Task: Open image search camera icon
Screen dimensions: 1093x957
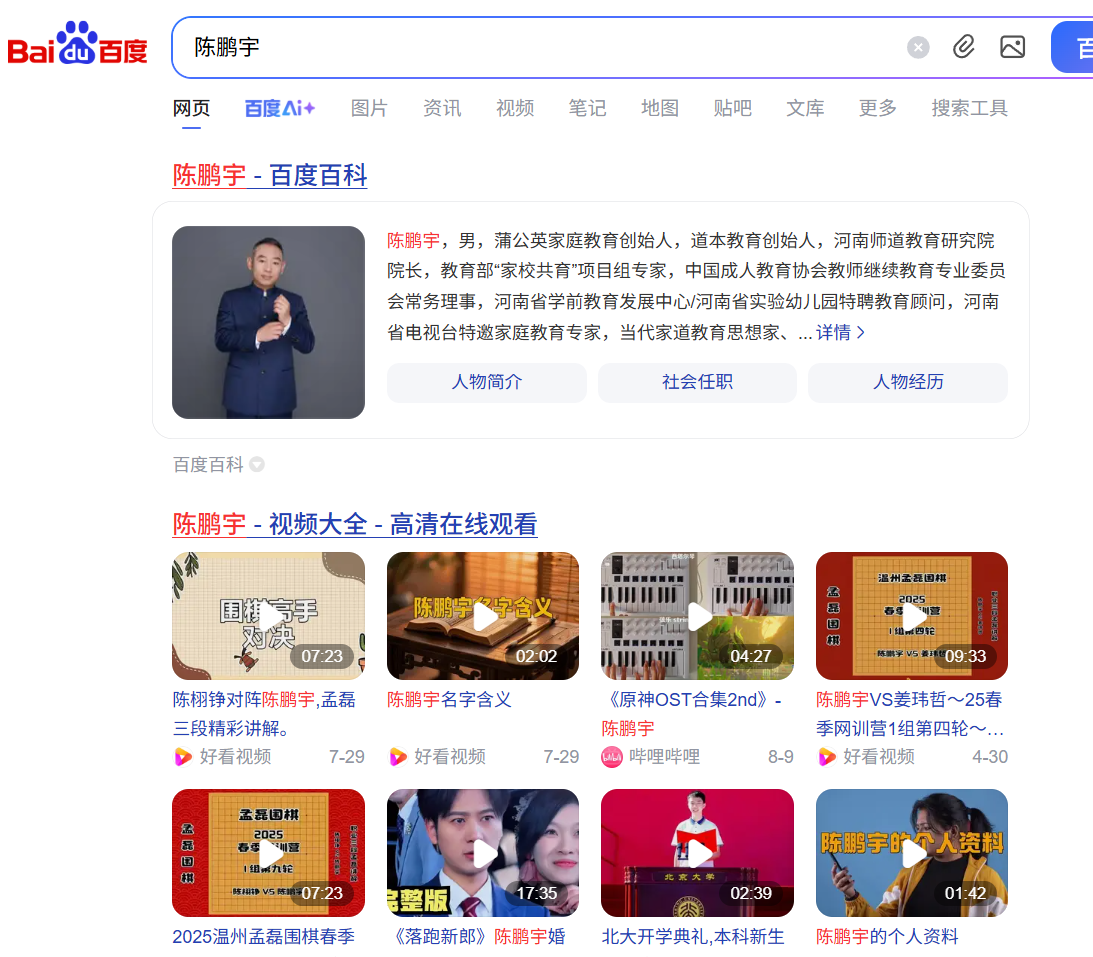Action: (1012, 47)
